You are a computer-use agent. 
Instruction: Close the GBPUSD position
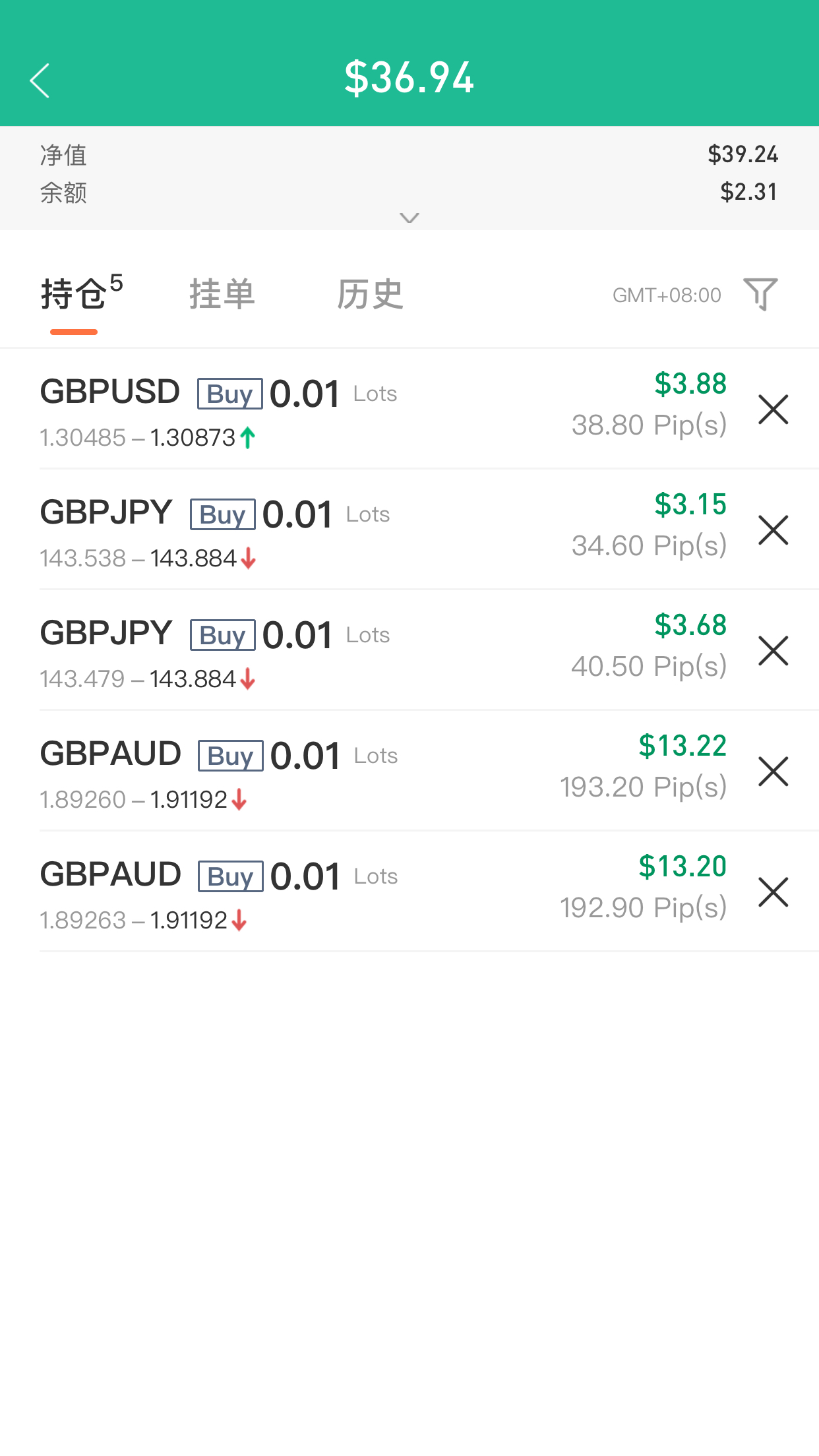773,409
